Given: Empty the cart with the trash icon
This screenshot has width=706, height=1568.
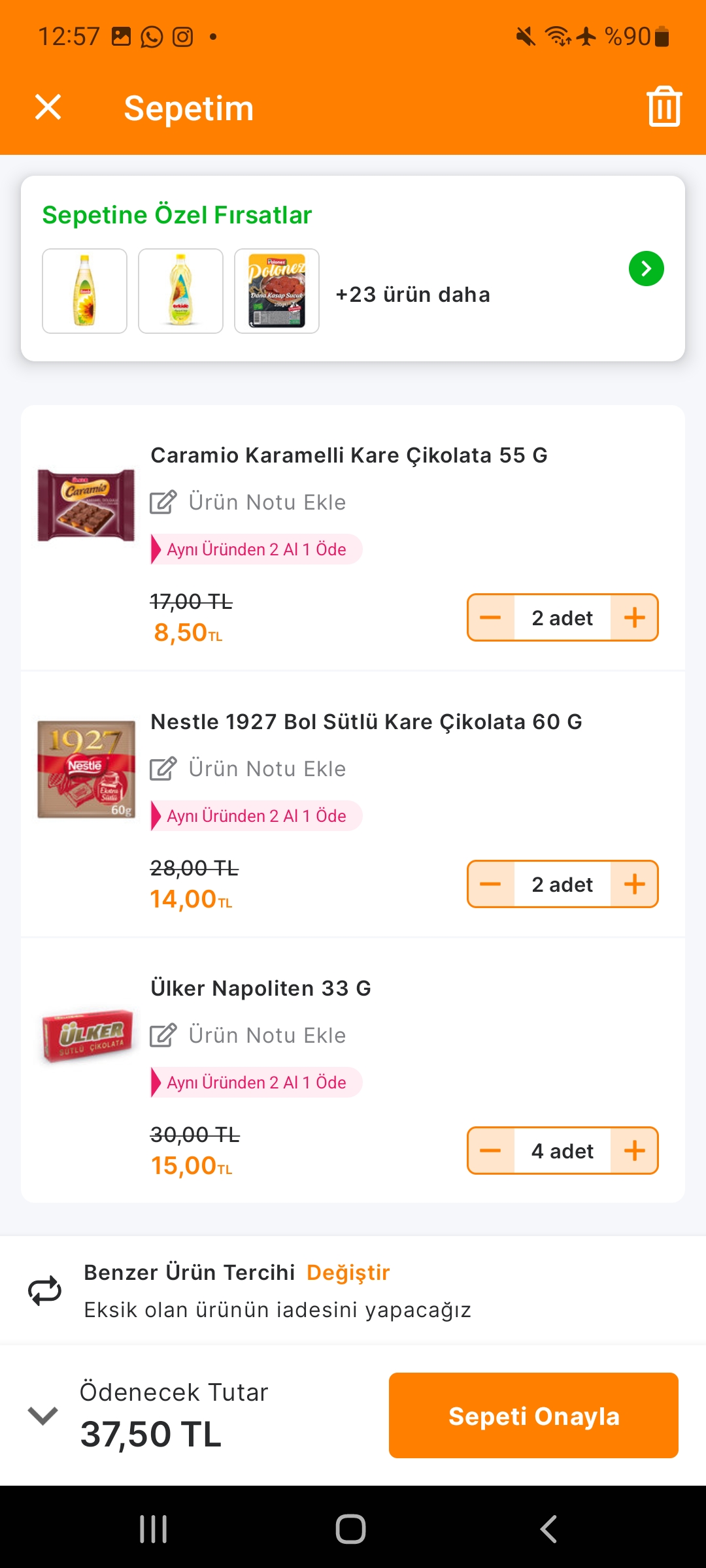Looking at the screenshot, I should [x=664, y=106].
